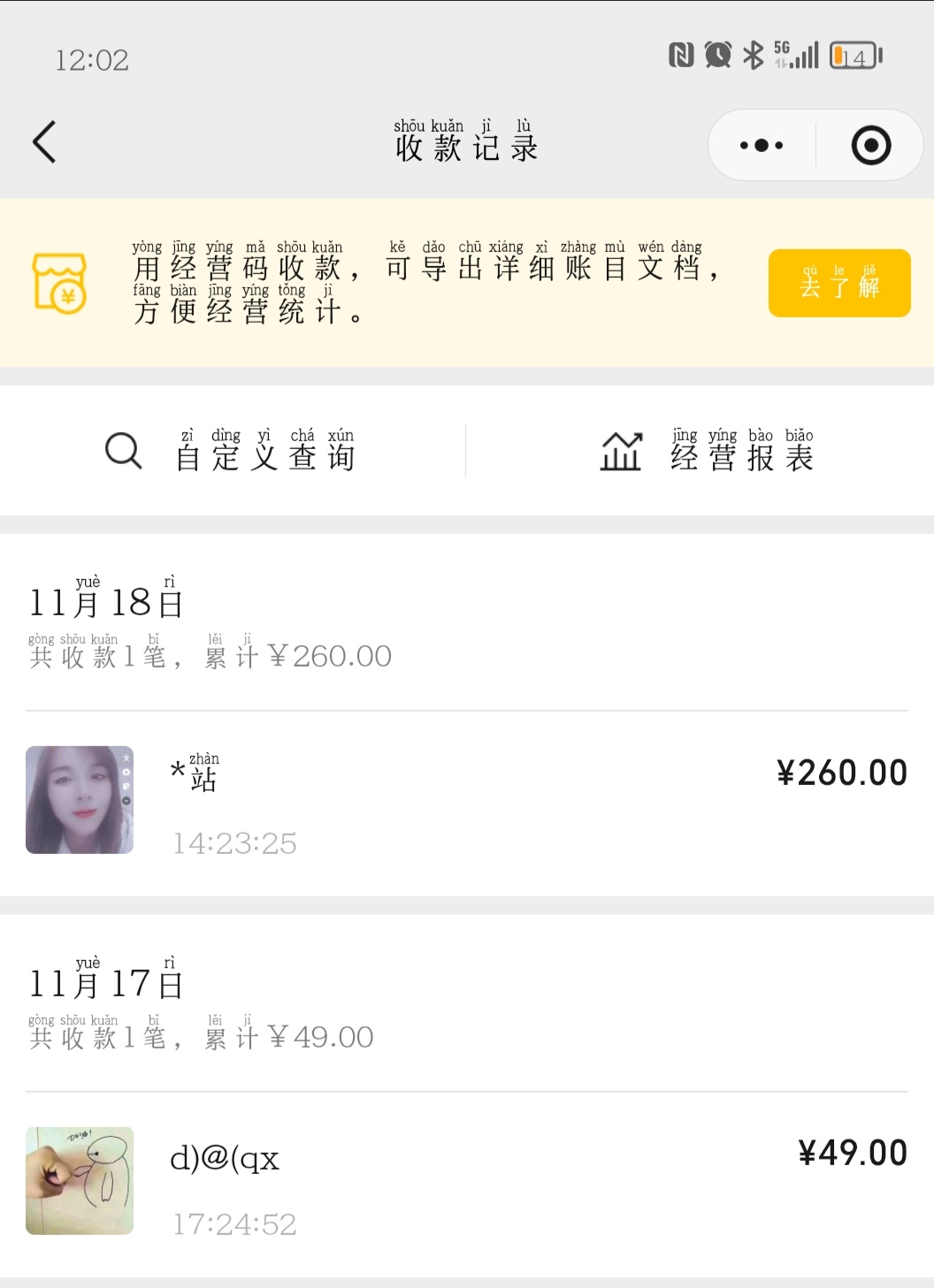934x1288 pixels.
Task: Open the ¥49.00 payment from d)@(qx
Action: (x=467, y=1181)
